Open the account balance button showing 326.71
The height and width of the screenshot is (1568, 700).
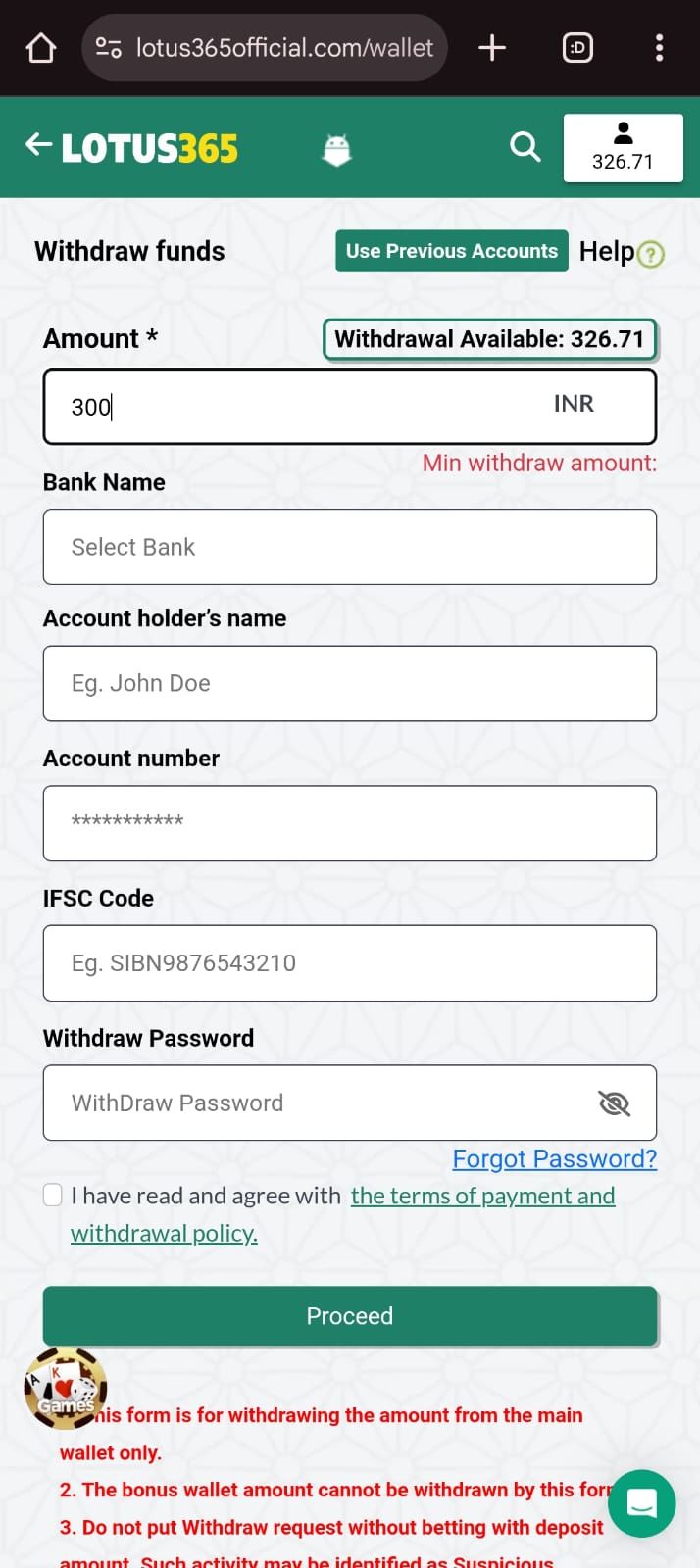click(623, 148)
